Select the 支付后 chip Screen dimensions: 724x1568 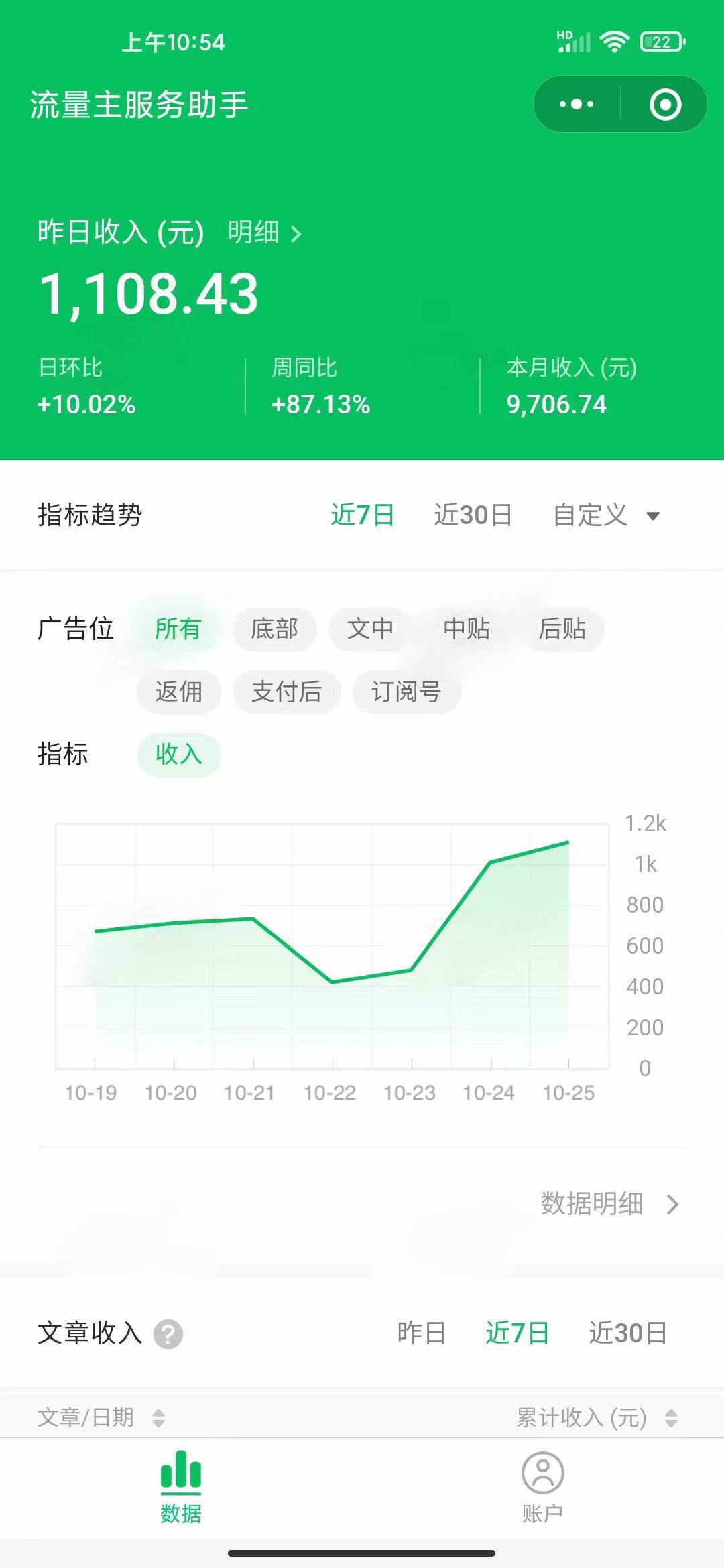[287, 692]
